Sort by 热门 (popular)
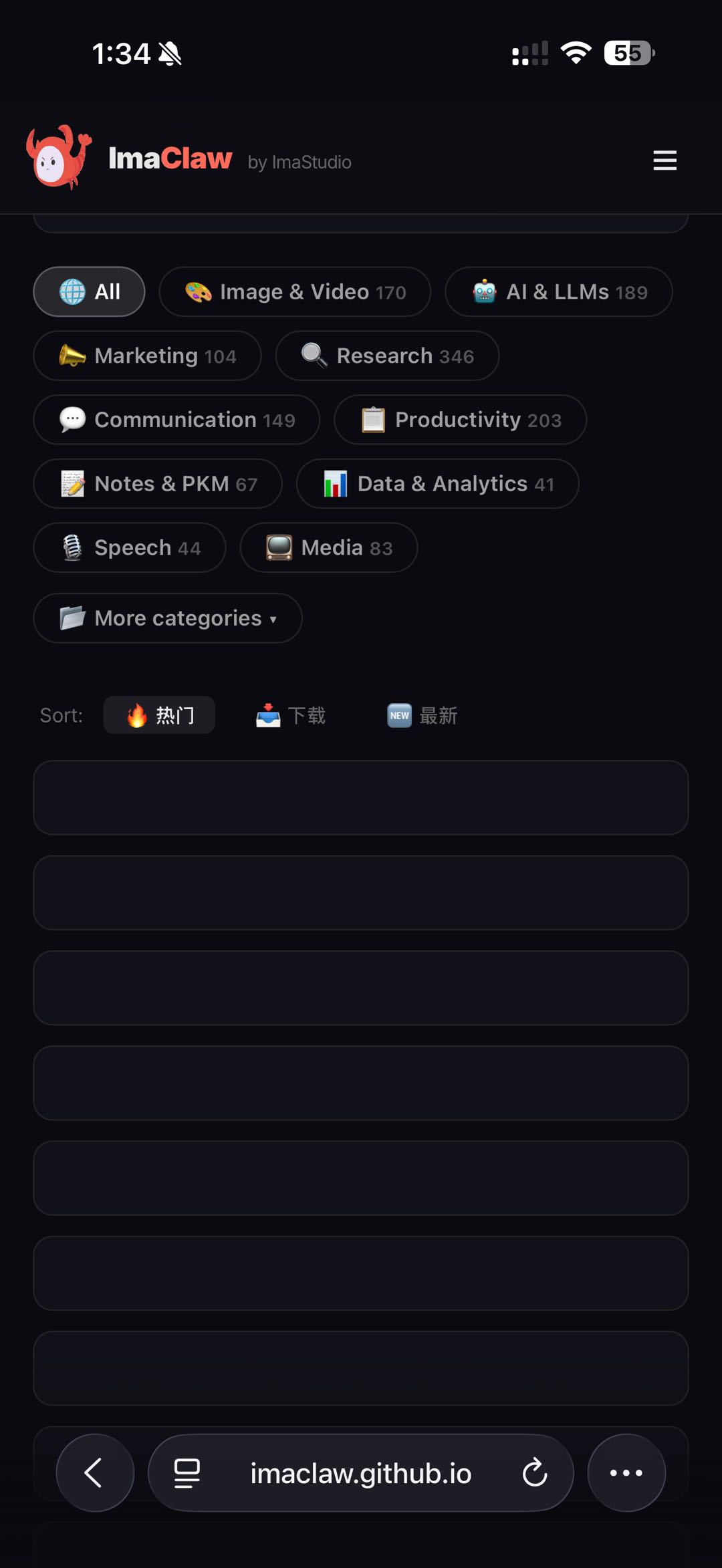722x1568 pixels. click(159, 715)
